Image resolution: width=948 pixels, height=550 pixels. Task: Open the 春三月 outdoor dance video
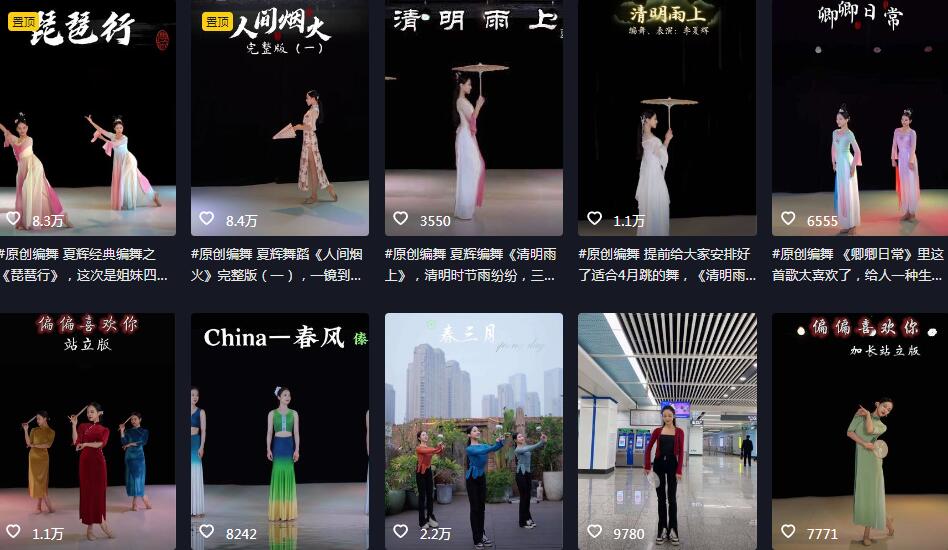[x=473, y=430]
